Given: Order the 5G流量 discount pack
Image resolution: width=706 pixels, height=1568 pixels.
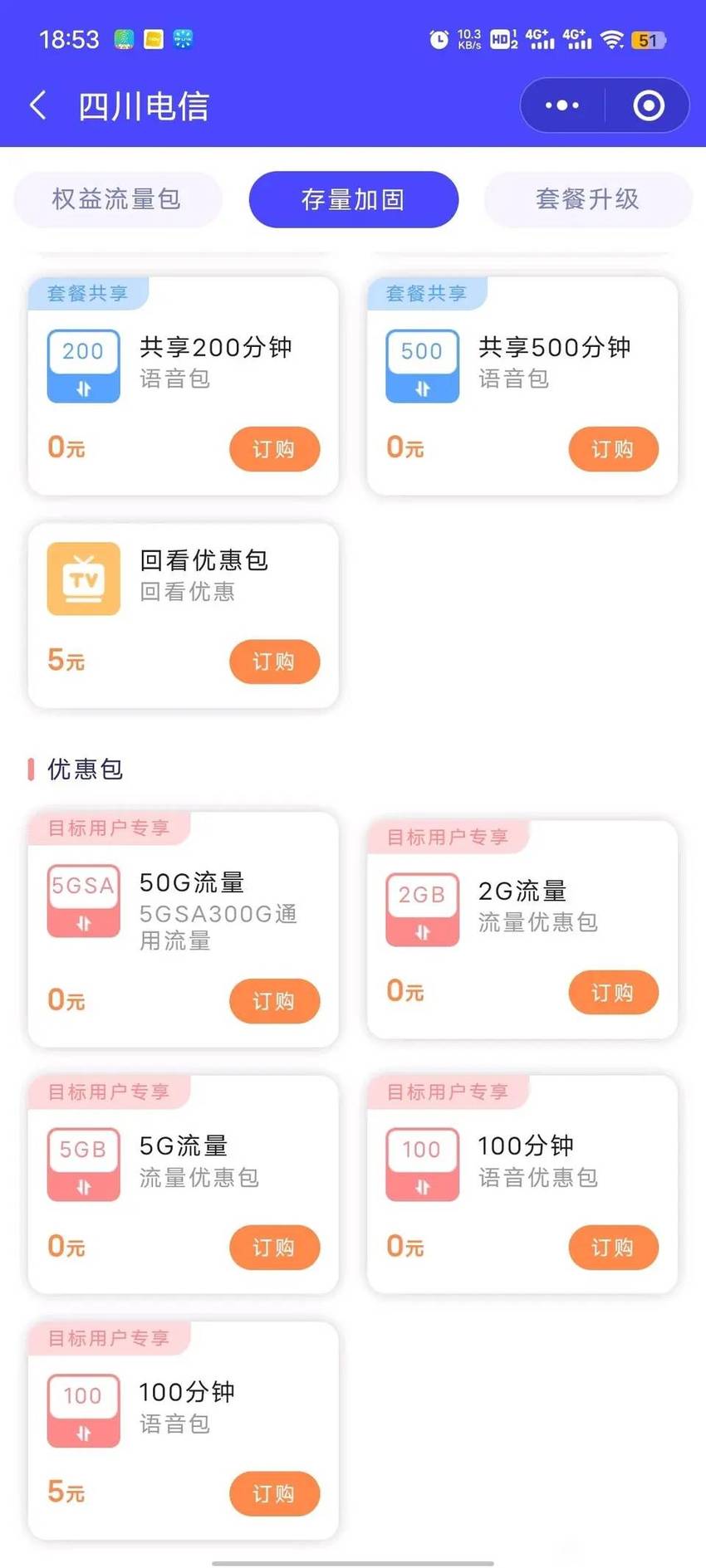Looking at the screenshot, I should (x=274, y=1247).
